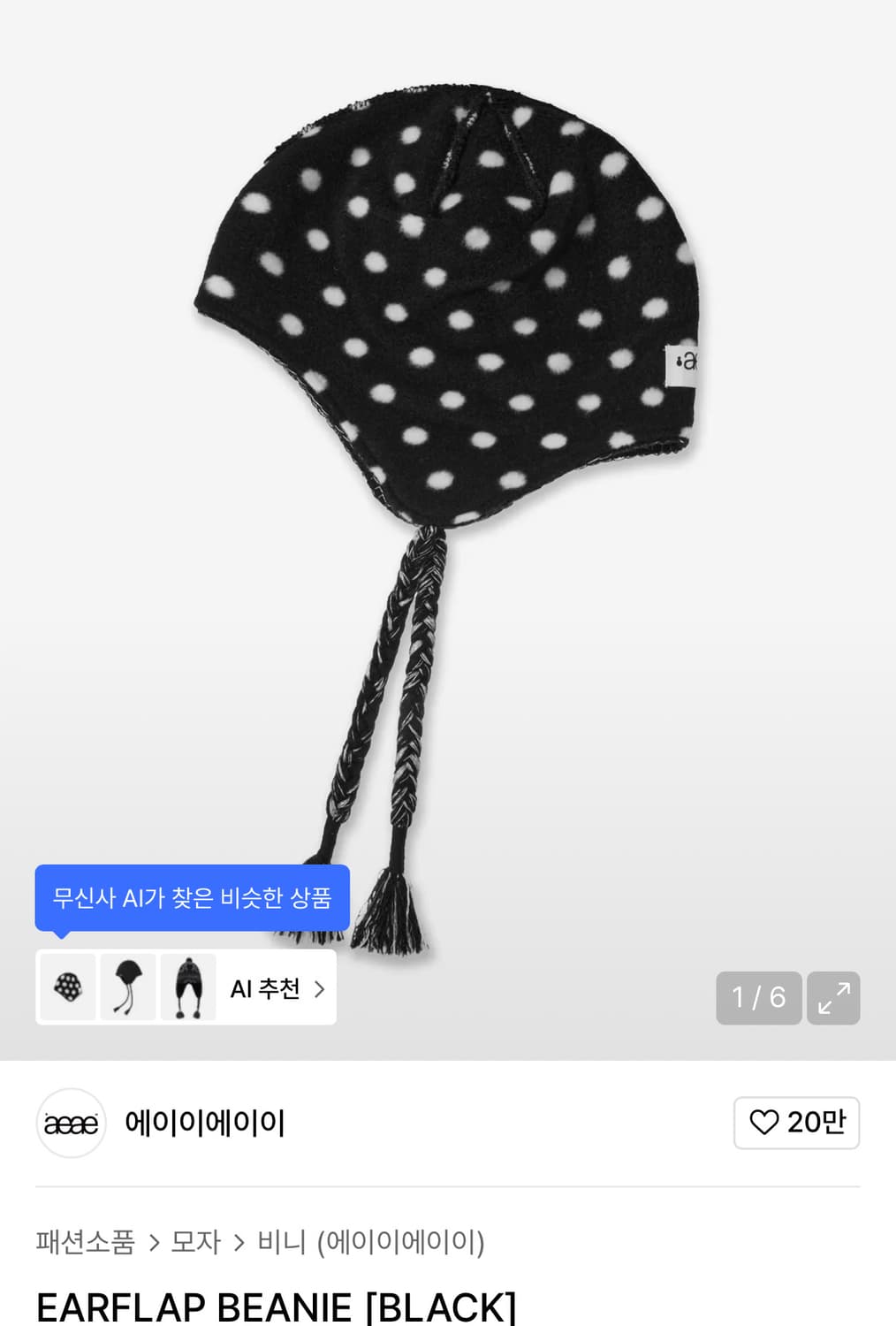Open the 모자 breadcrumb category
Image resolution: width=896 pixels, height=1326 pixels.
[x=196, y=1242]
